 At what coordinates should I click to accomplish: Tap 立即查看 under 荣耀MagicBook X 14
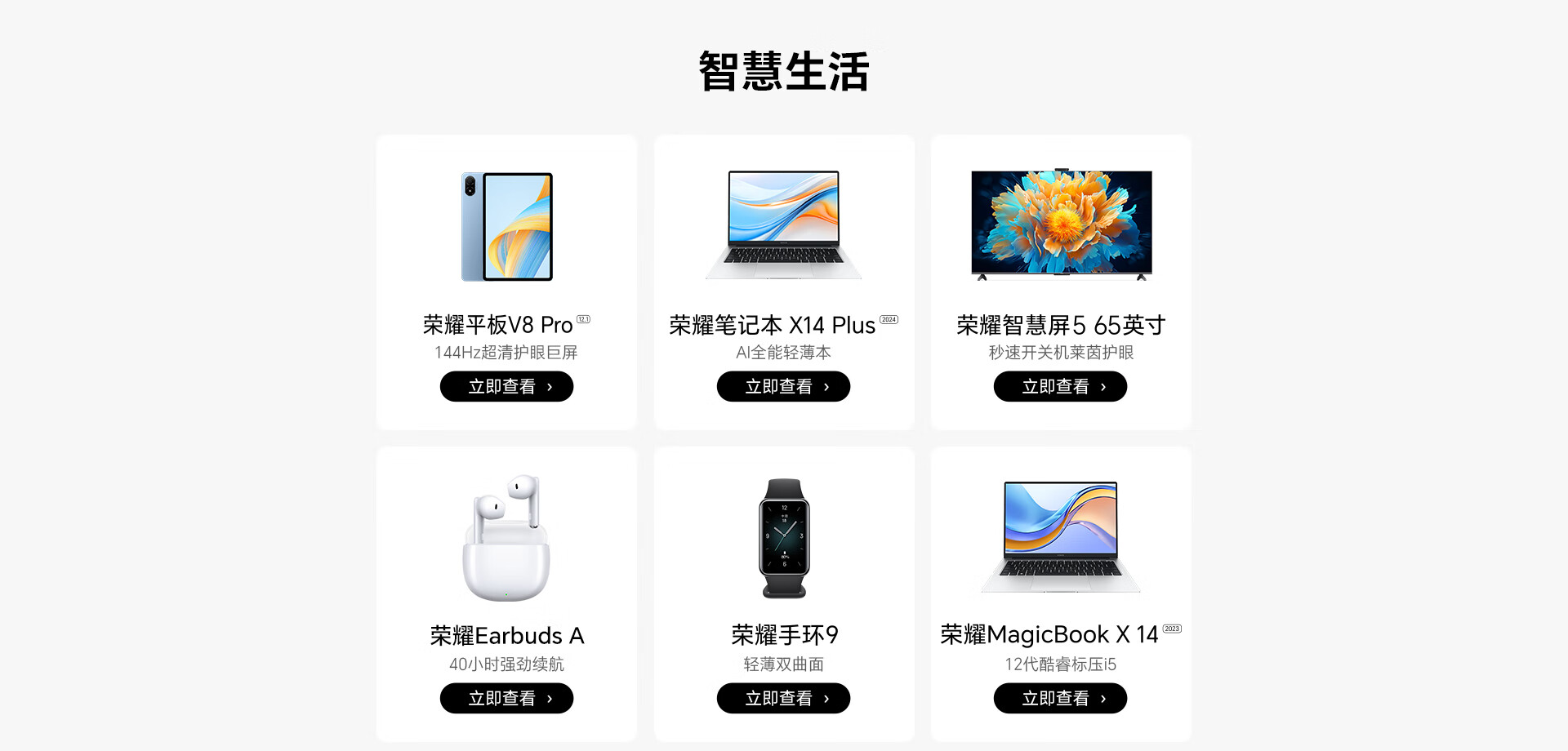click(x=1060, y=698)
